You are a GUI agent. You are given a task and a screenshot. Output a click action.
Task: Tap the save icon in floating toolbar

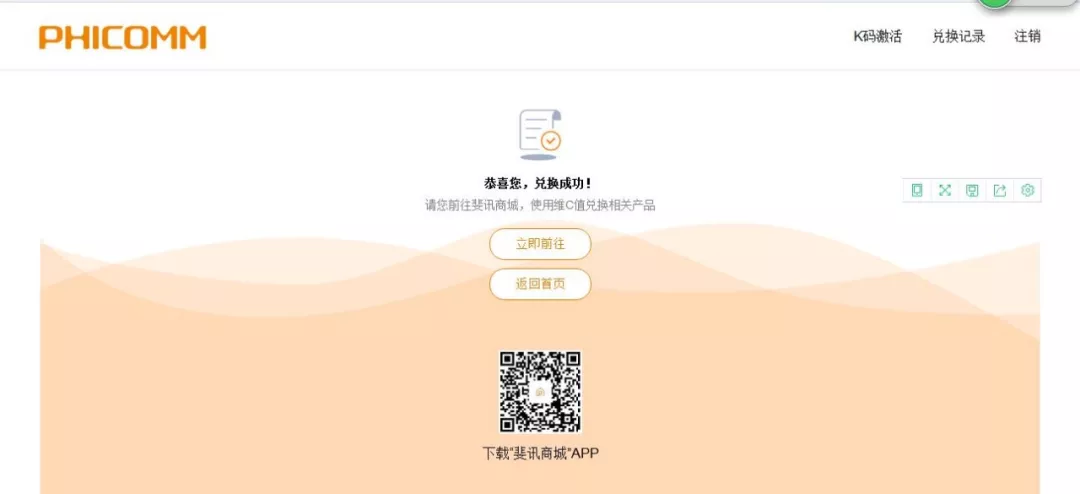point(972,190)
